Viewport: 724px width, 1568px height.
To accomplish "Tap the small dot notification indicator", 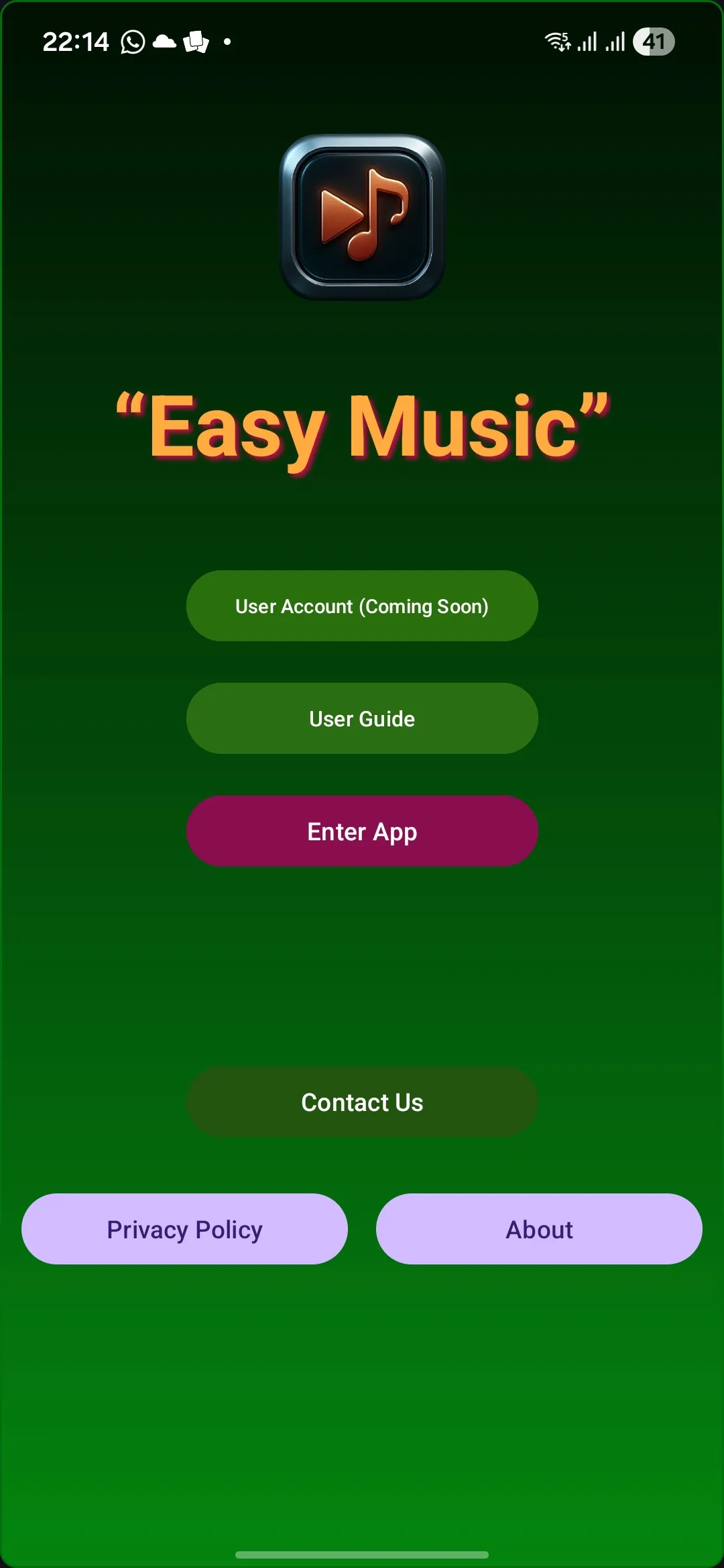I will 228,42.
